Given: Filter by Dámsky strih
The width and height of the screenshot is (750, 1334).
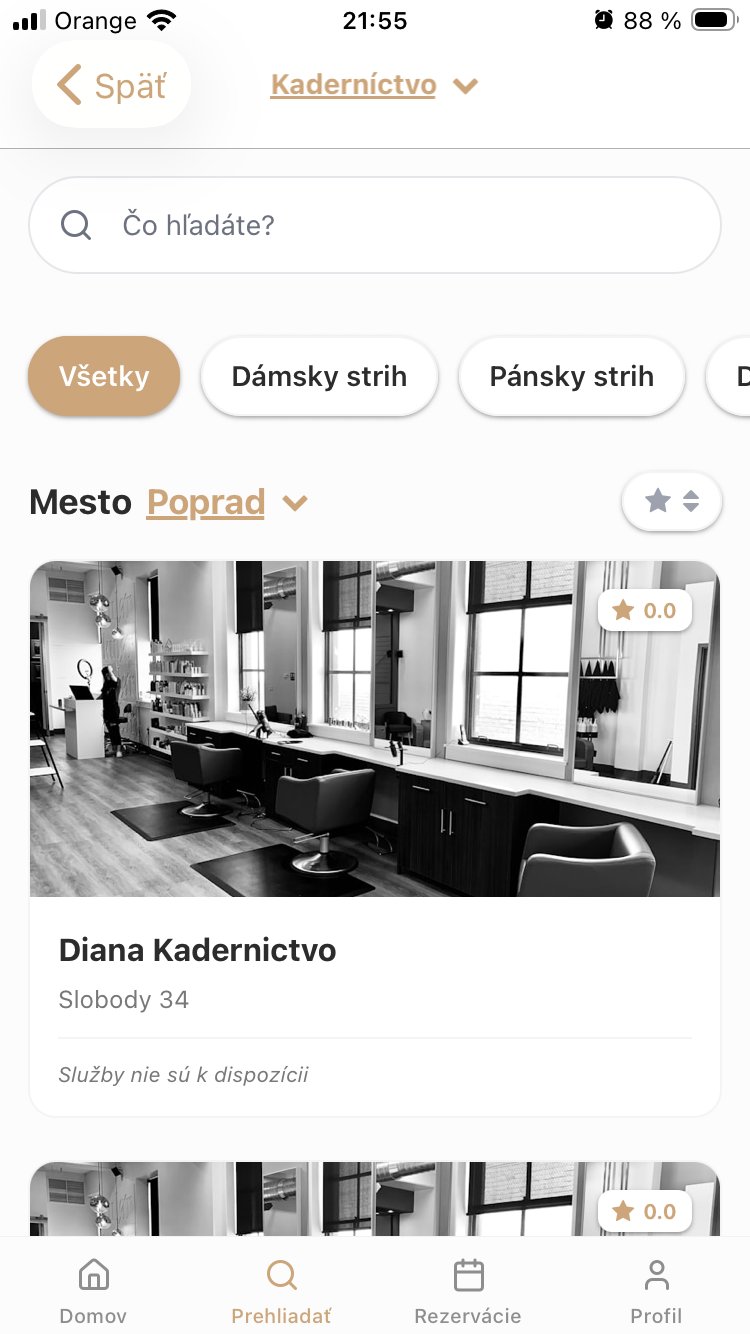Looking at the screenshot, I should (x=319, y=377).
